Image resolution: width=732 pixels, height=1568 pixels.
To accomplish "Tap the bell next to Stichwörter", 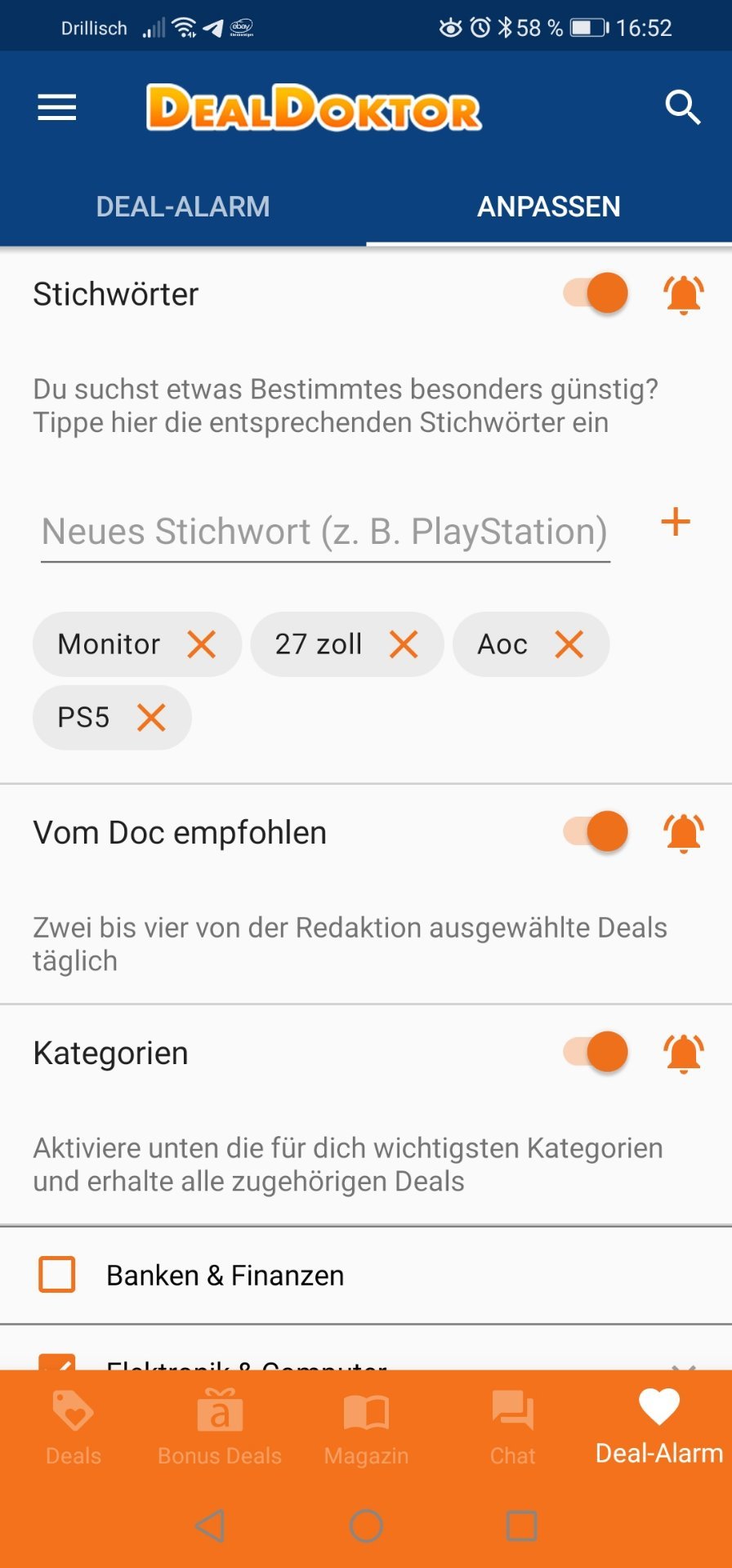I will (x=684, y=294).
